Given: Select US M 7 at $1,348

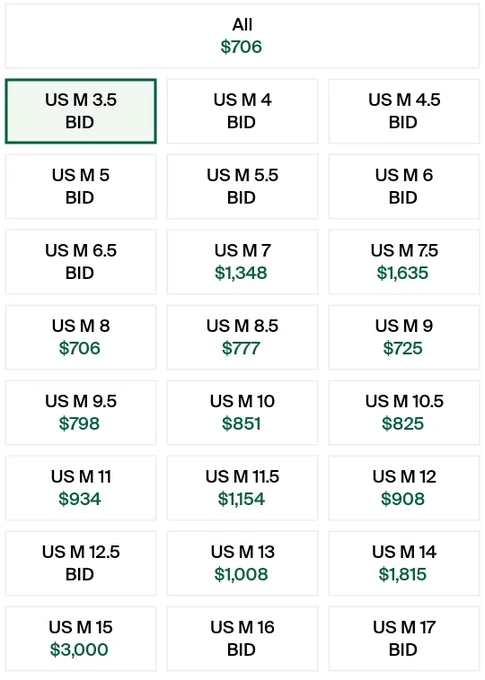Looking at the screenshot, I should click(242, 262).
